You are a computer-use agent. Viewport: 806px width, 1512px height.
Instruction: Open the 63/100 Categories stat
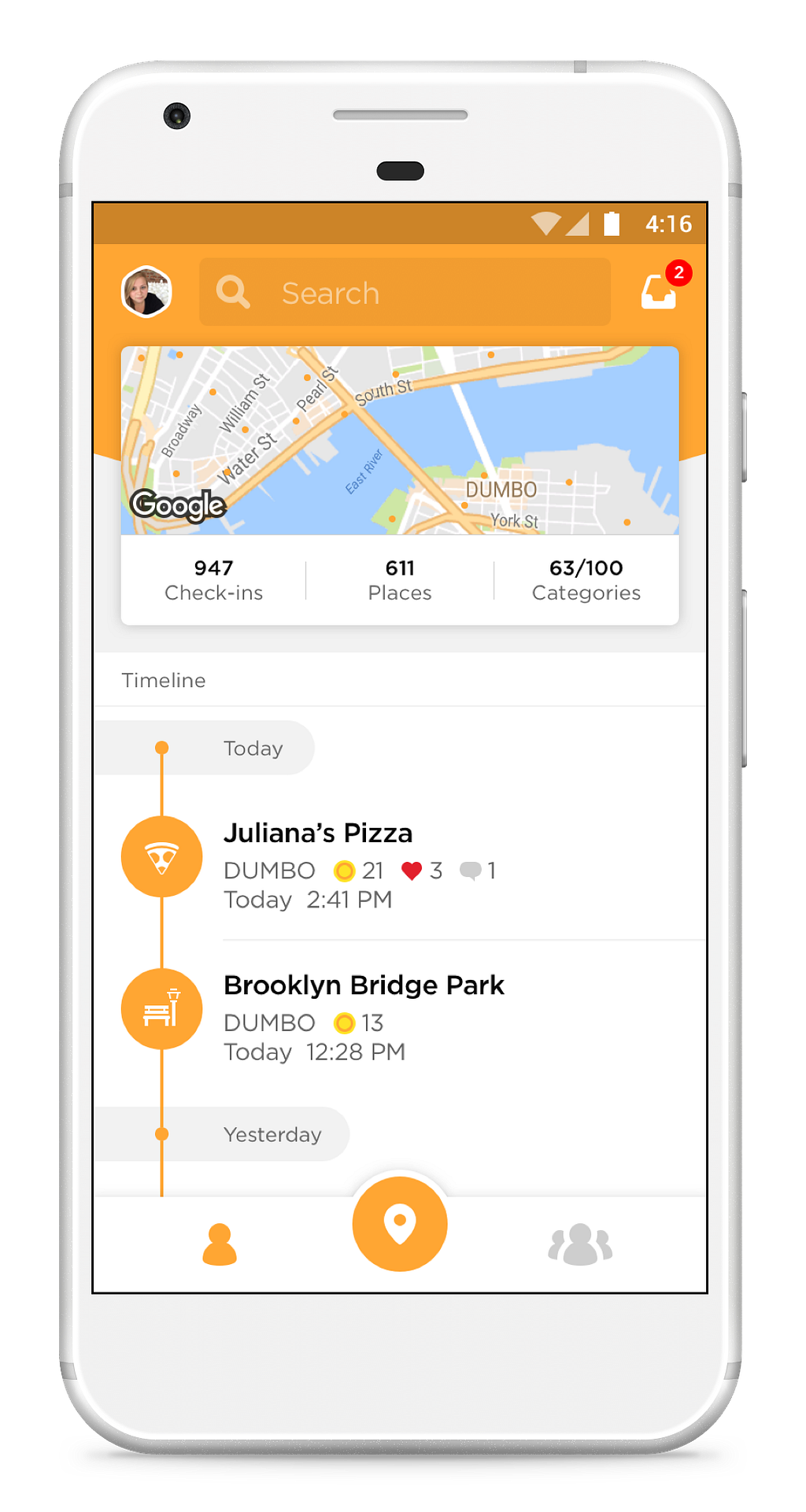coord(586,580)
